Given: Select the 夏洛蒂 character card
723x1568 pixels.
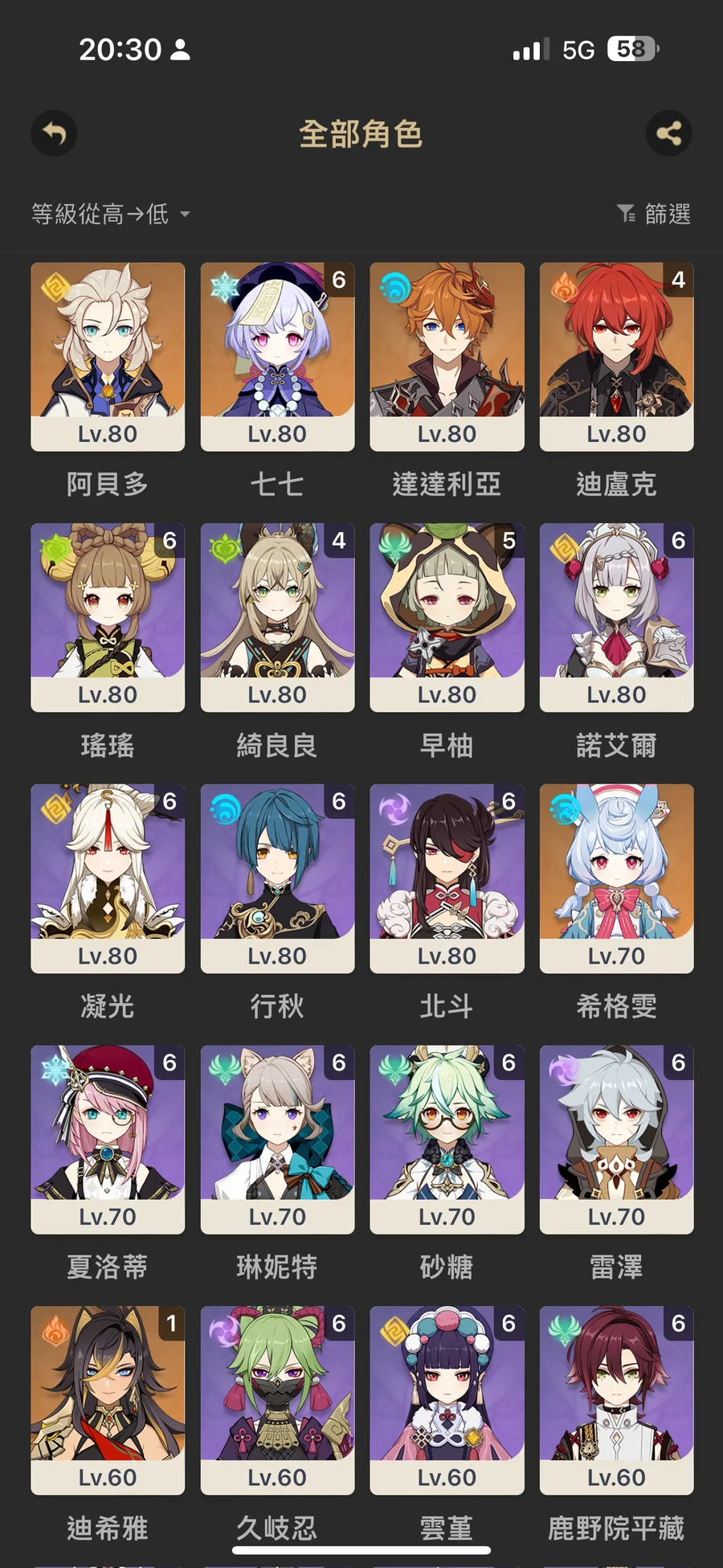Looking at the screenshot, I should click(108, 1140).
